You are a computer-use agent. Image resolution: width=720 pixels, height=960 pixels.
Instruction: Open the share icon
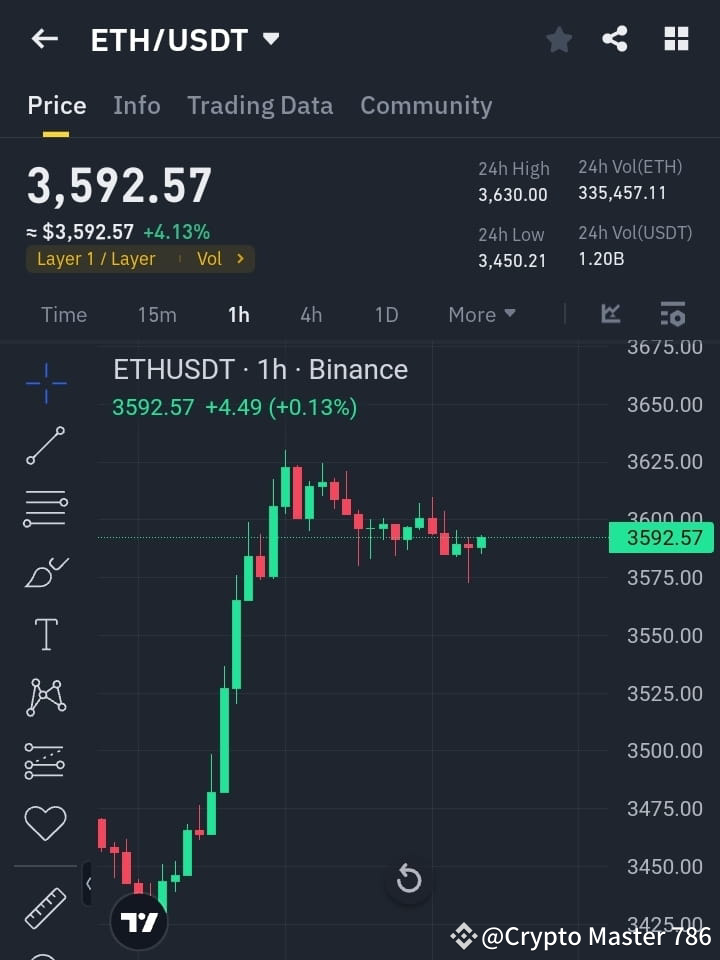pos(616,39)
